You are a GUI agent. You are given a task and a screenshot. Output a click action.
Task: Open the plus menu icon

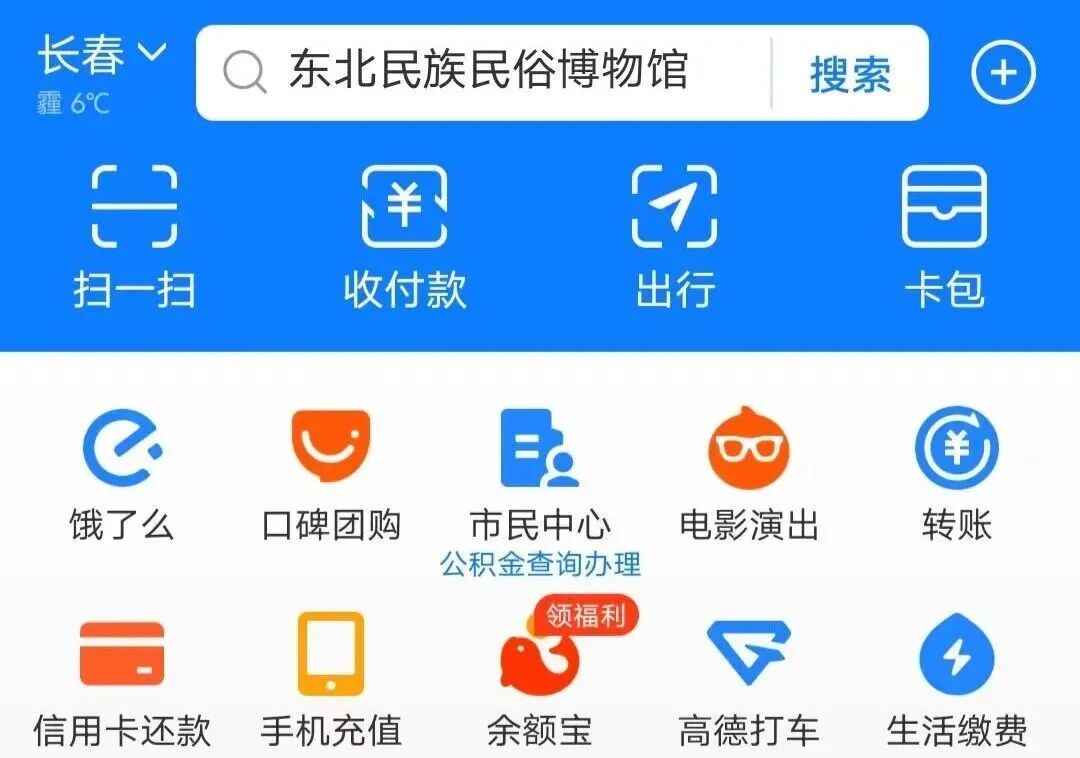[1003, 72]
